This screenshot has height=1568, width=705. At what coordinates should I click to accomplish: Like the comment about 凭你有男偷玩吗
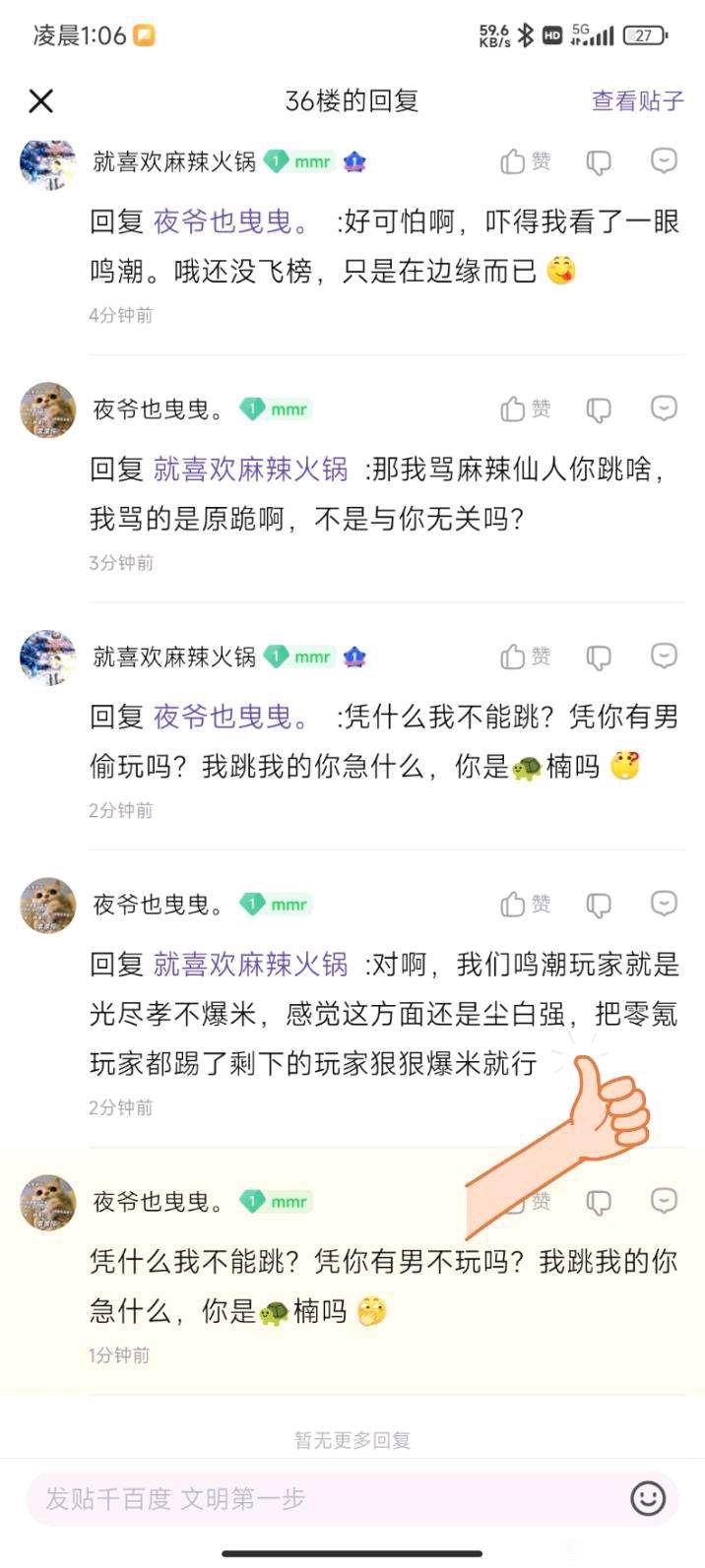click(525, 657)
